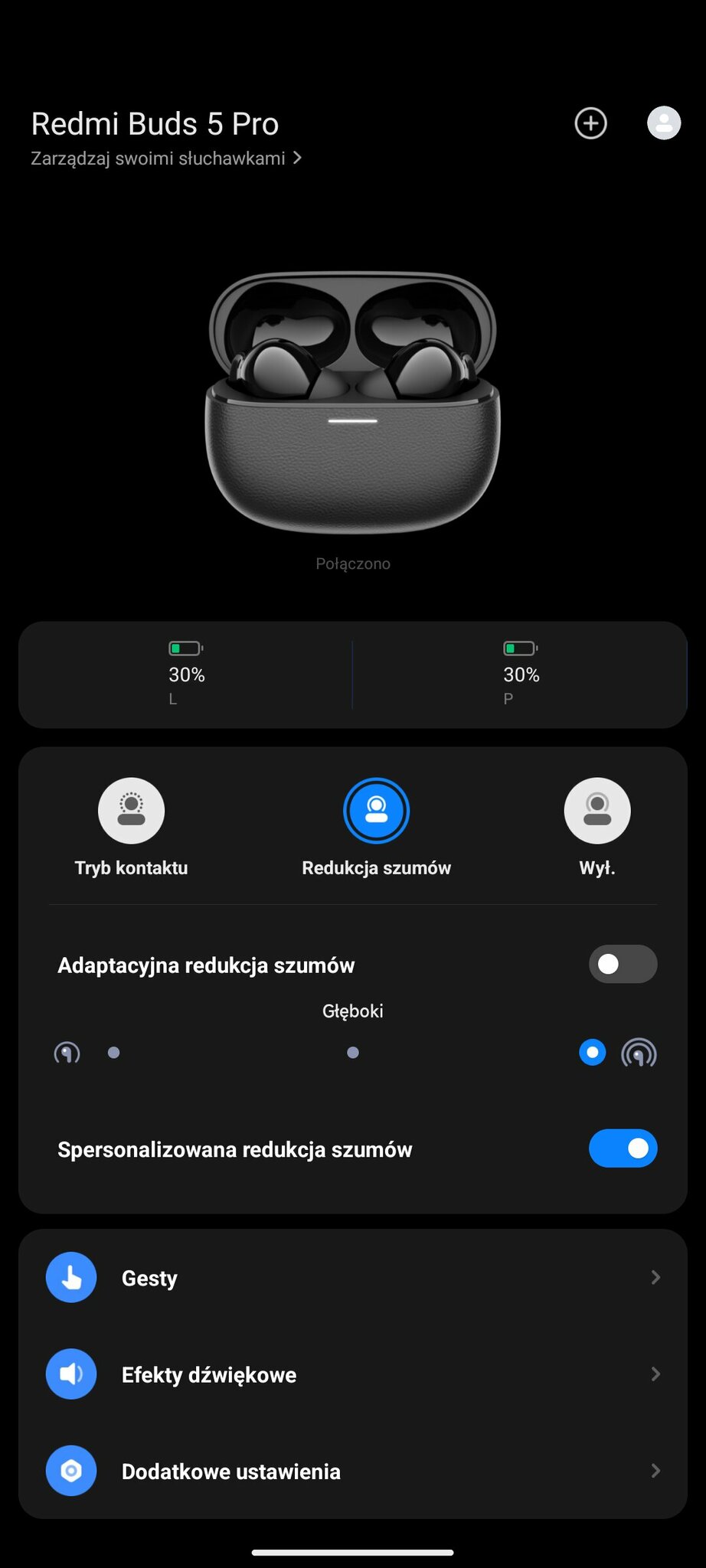The width and height of the screenshot is (706, 1568).
Task: Set noise reduction to the middle level
Action: [x=353, y=1053]
